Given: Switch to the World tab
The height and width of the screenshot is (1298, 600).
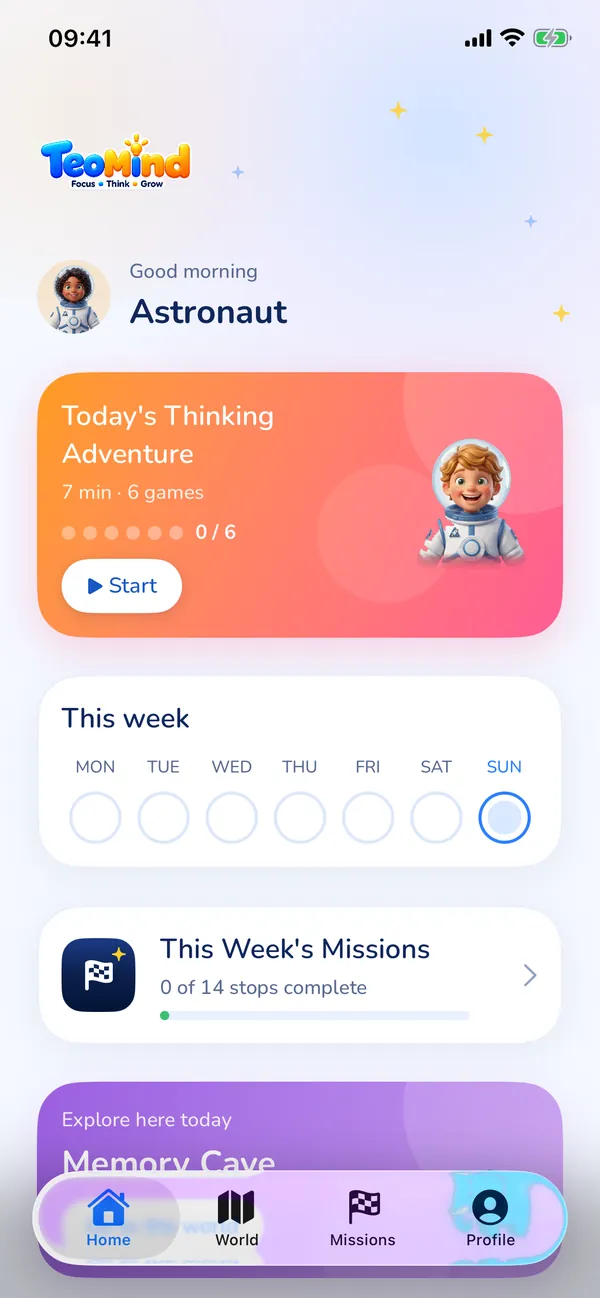Looking at the screenshot, I should tap(237, 1218).
